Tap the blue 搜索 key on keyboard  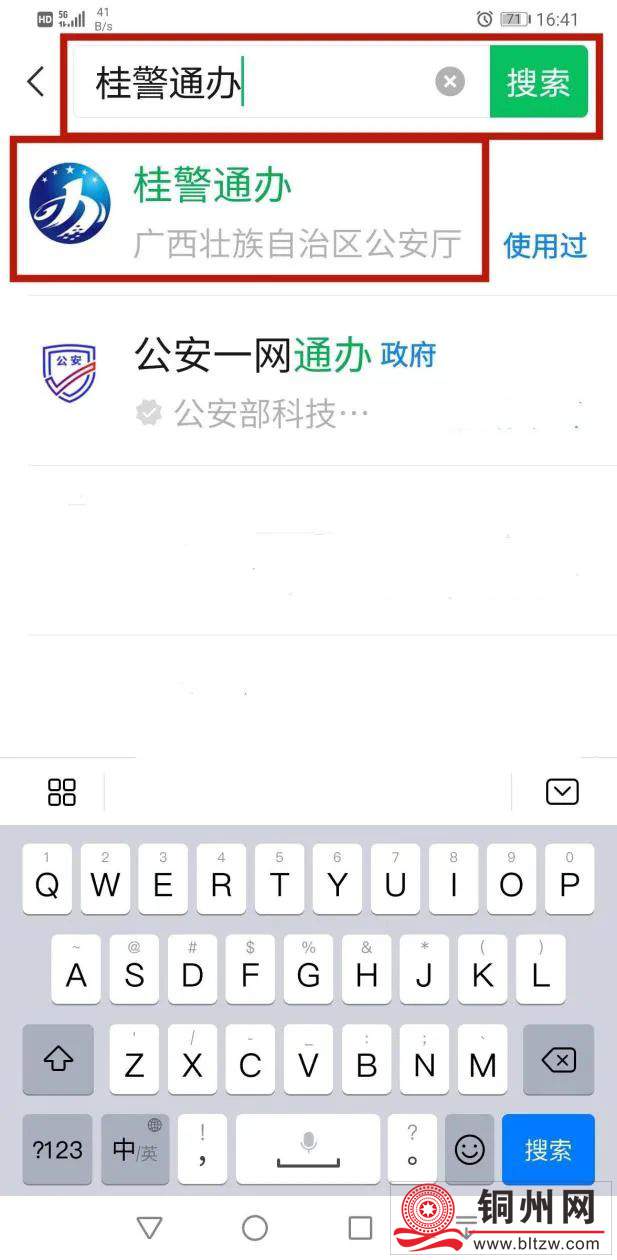[x=548, y=1150]
